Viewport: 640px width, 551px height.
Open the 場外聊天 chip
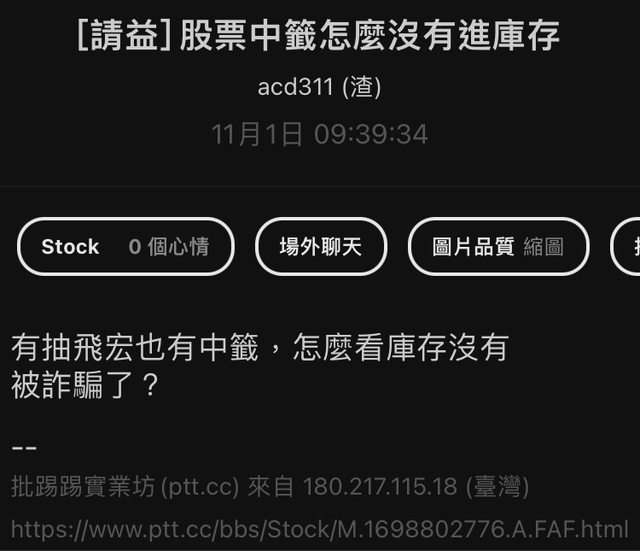tap(320, 247)
